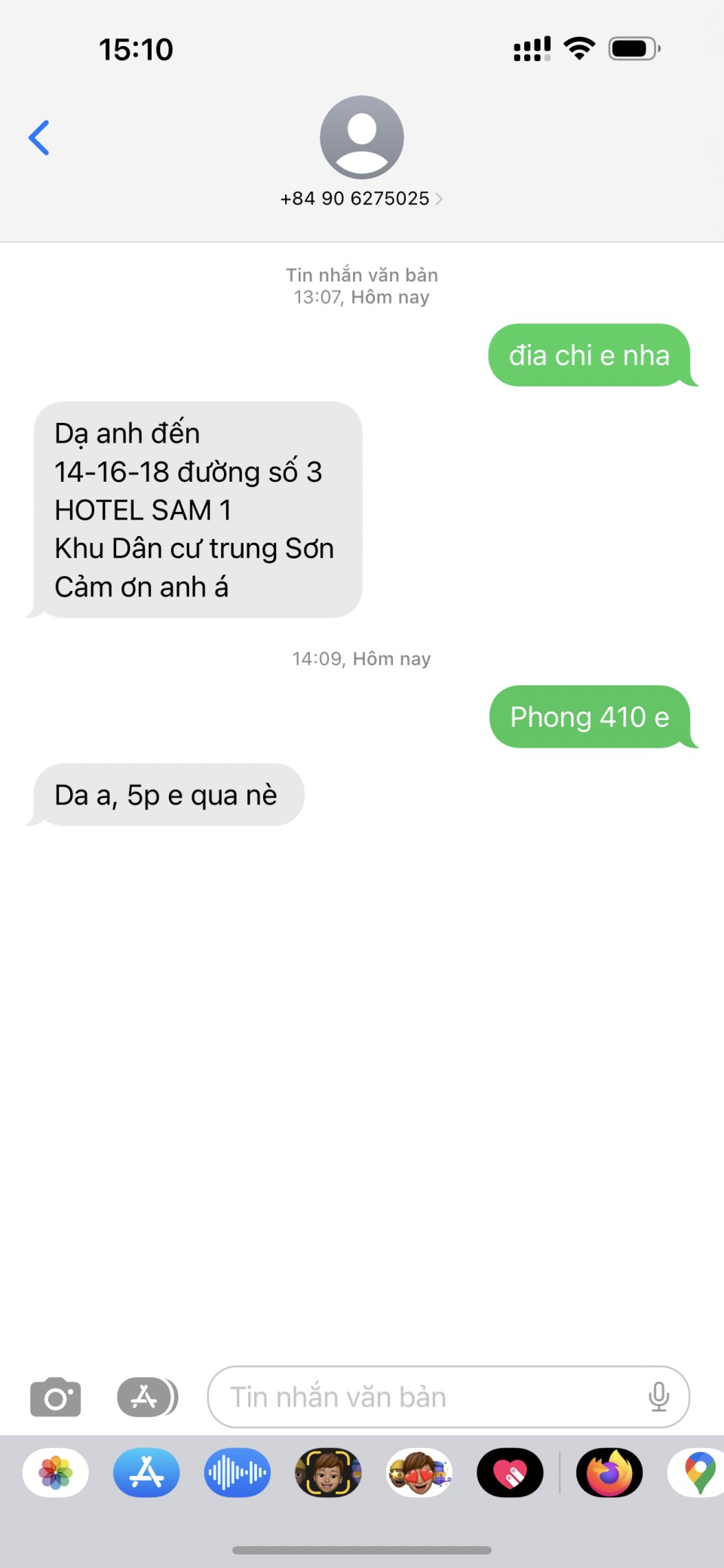This screenshot has height=1568, width=724.
Task: Open Google Maps in the app strip
Action: tap(698, 1472)
